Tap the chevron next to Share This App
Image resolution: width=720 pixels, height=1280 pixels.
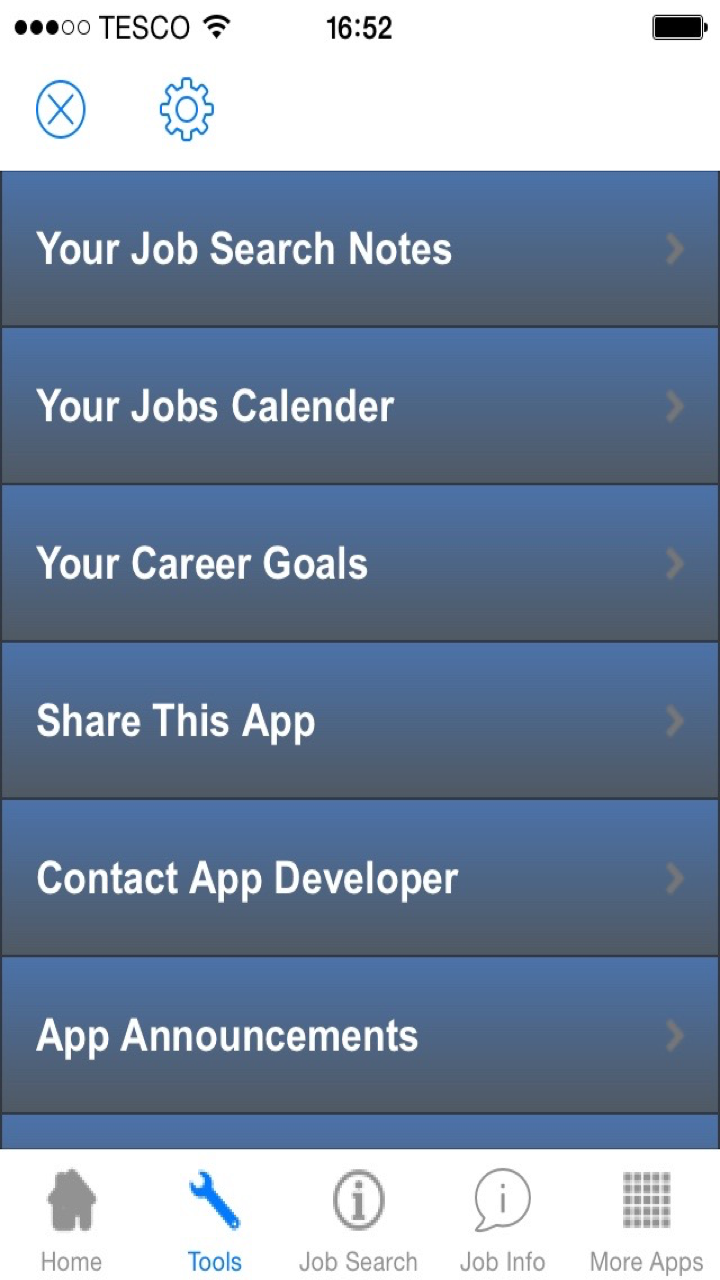(x=674, y=720)
